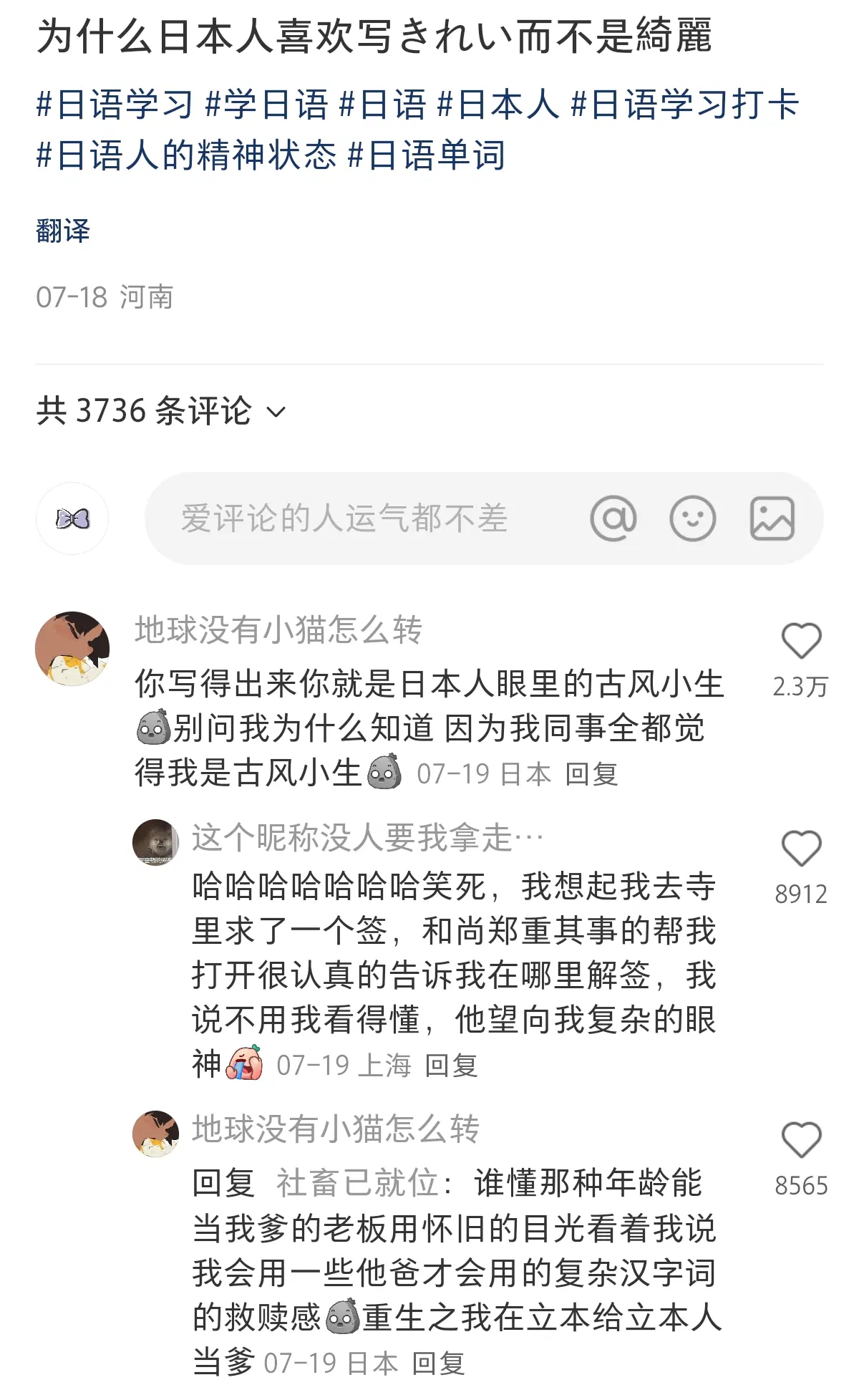The image size is (859, 1400).
Task: Like the comment with 2.3万 likes
Action: click(x=801, y=640)
